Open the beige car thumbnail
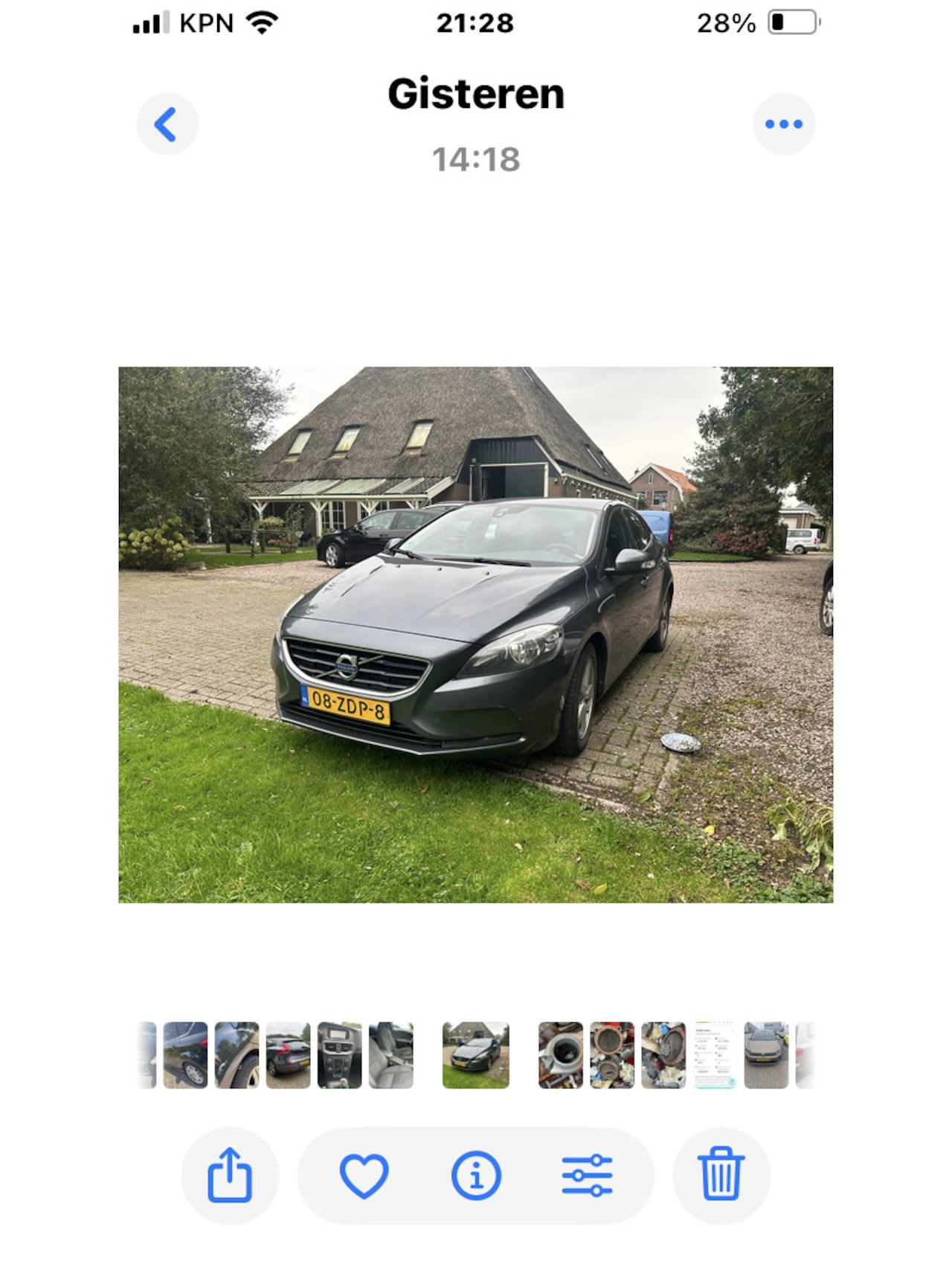Screen dimensions: 952x1270 click(x=765, y=1055)
